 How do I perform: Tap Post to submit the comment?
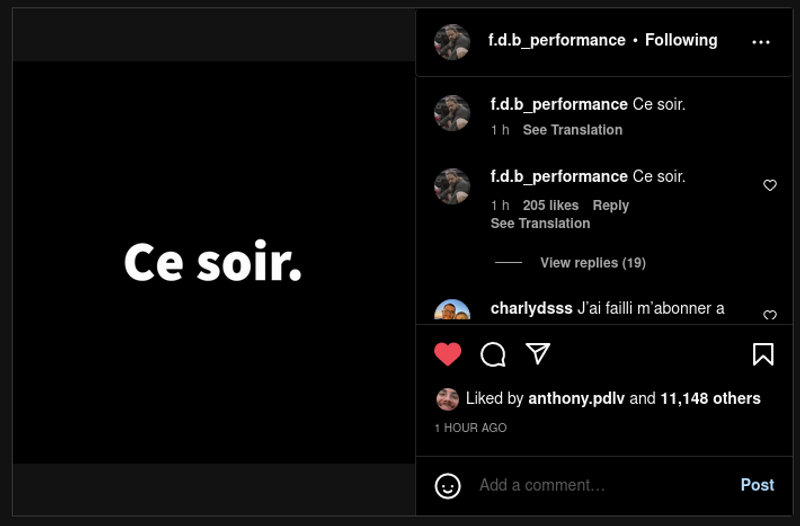tap(757, 485)
